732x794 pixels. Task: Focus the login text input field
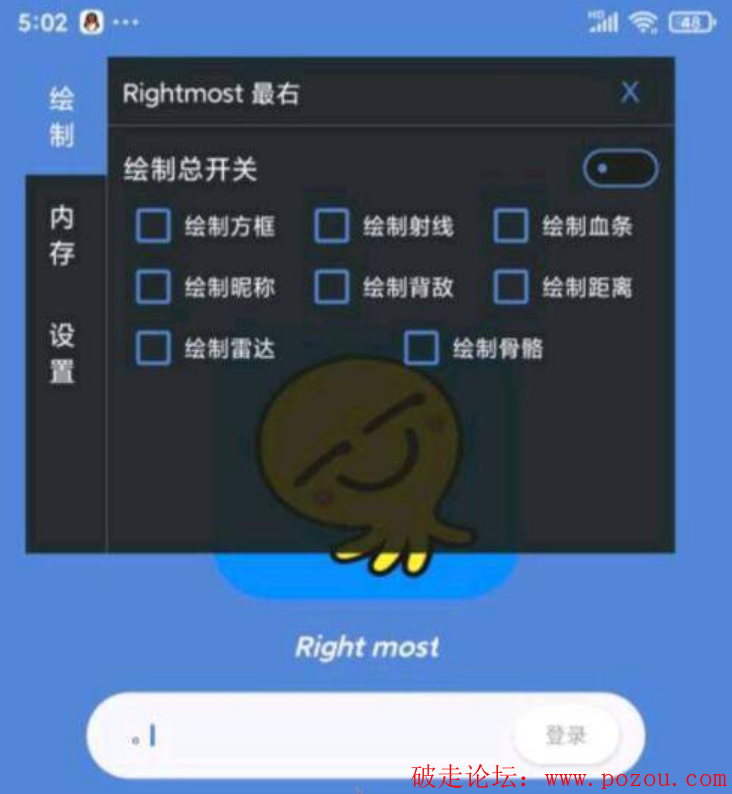pyautogui.click(x=320, y=738)
